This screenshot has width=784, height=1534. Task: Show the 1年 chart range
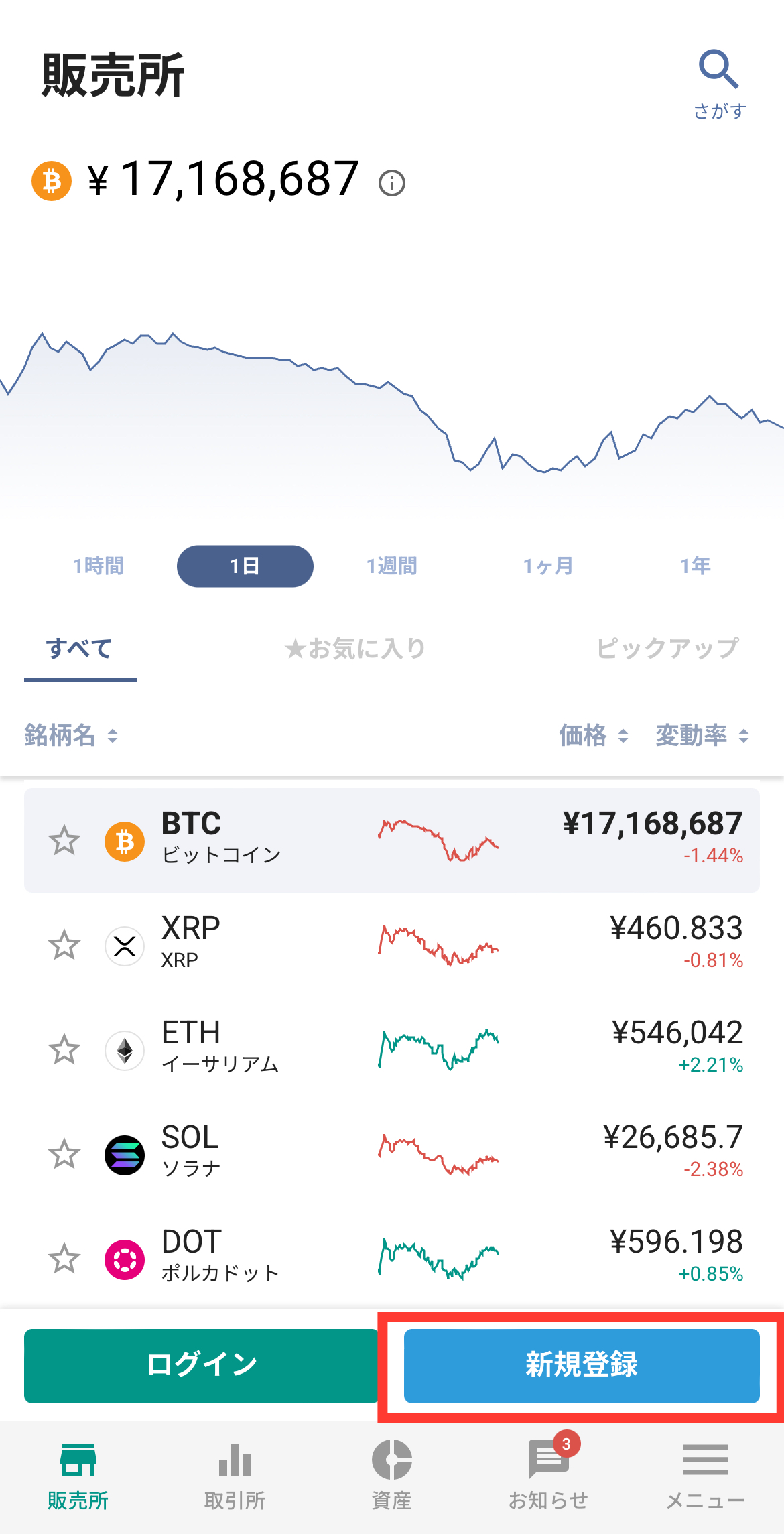695,566
